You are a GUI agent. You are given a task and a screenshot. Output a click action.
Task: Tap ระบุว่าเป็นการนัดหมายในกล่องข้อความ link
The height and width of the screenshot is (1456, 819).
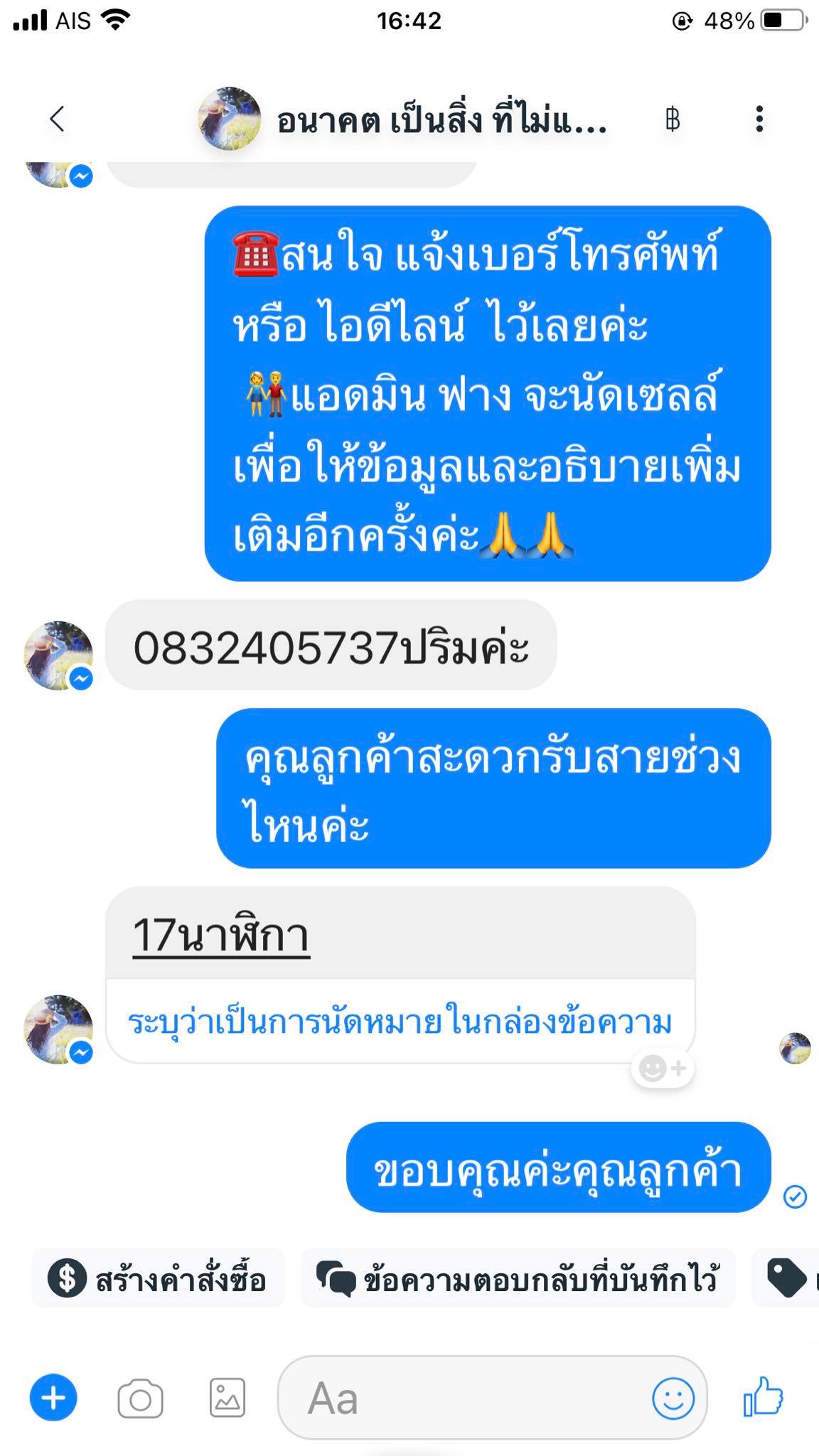coord(400,1022)
